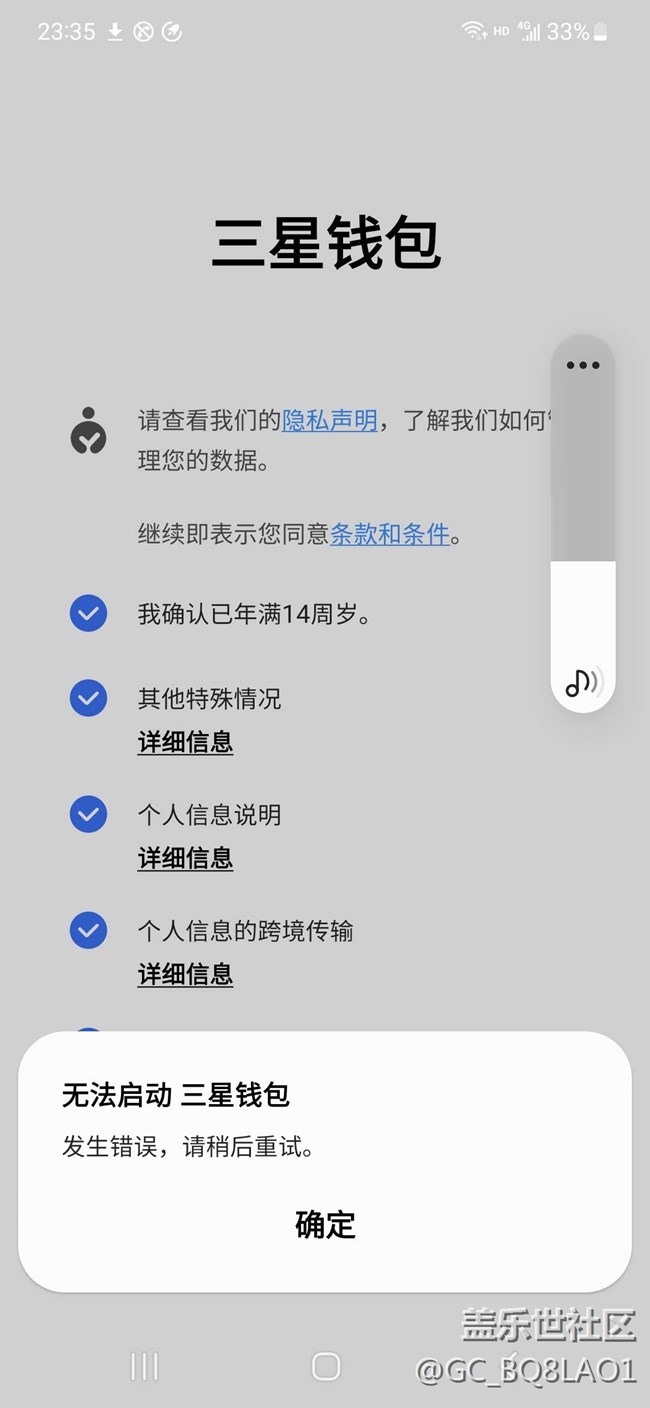Open recent apps
This screenshot has height=1408, width=650.
pyautogui.click(x=145, y=1366)
